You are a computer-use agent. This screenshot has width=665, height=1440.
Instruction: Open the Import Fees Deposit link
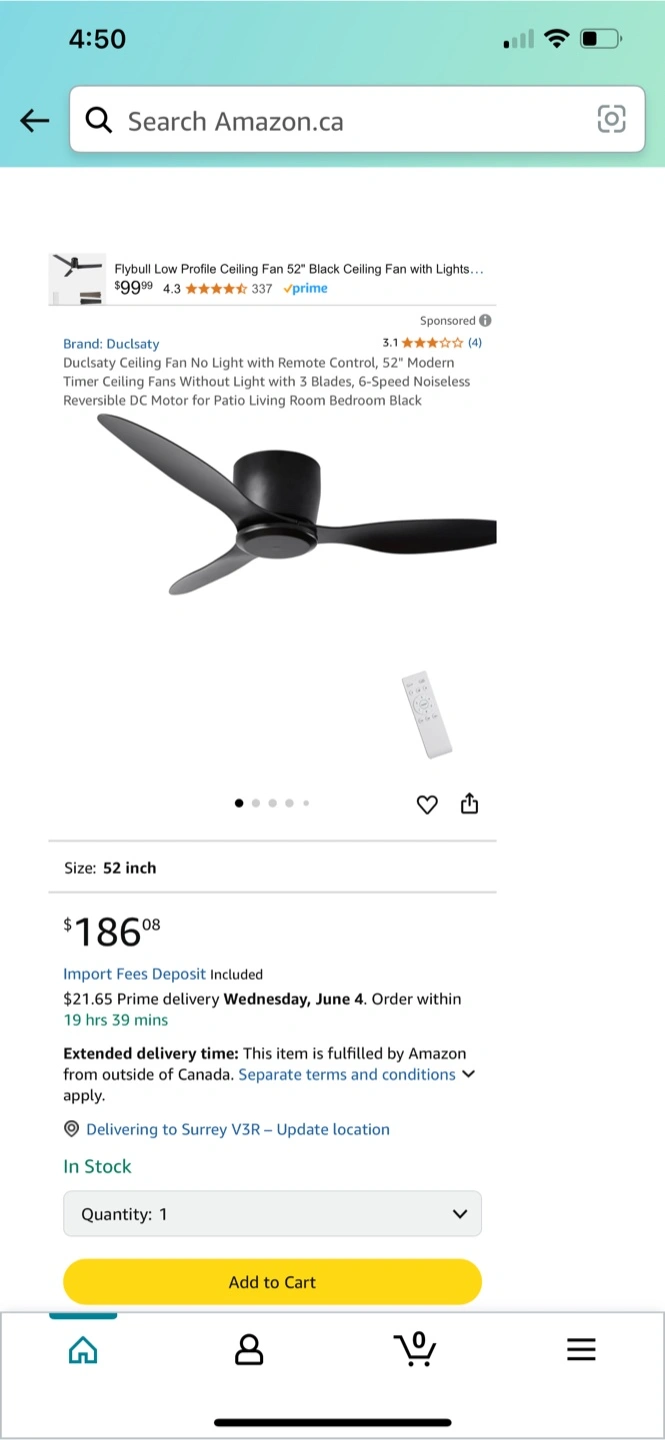134,974
